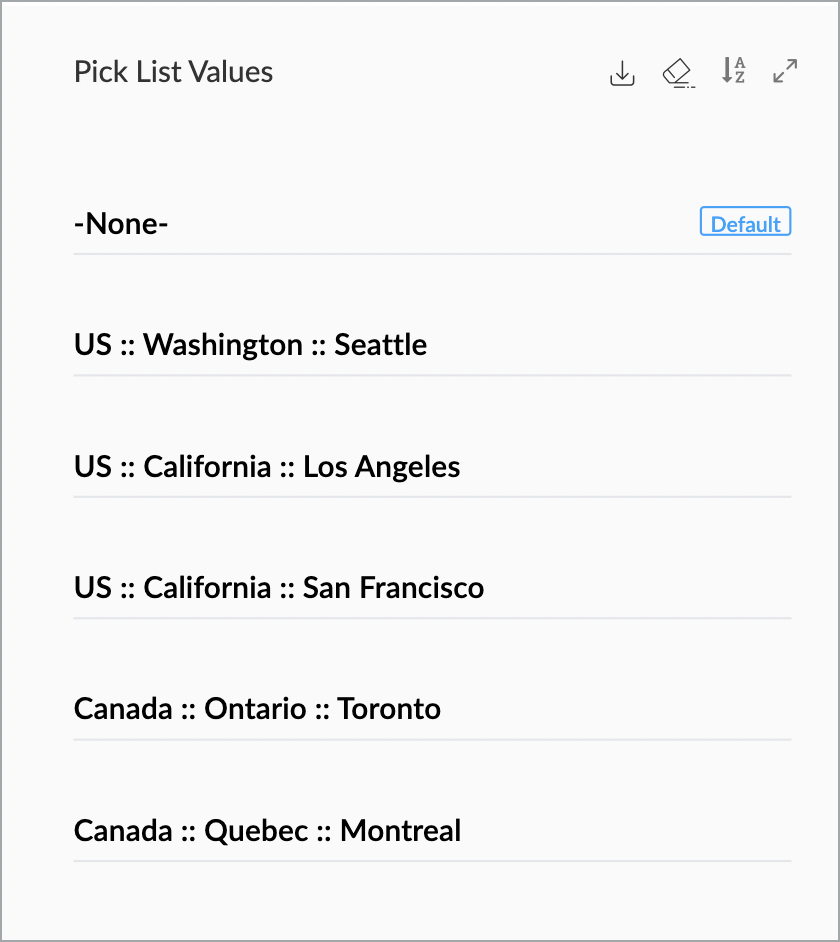Select the Canada :: Quebec :: Montreal value
This screenshot has height=942, width=840.
(267, 831)
